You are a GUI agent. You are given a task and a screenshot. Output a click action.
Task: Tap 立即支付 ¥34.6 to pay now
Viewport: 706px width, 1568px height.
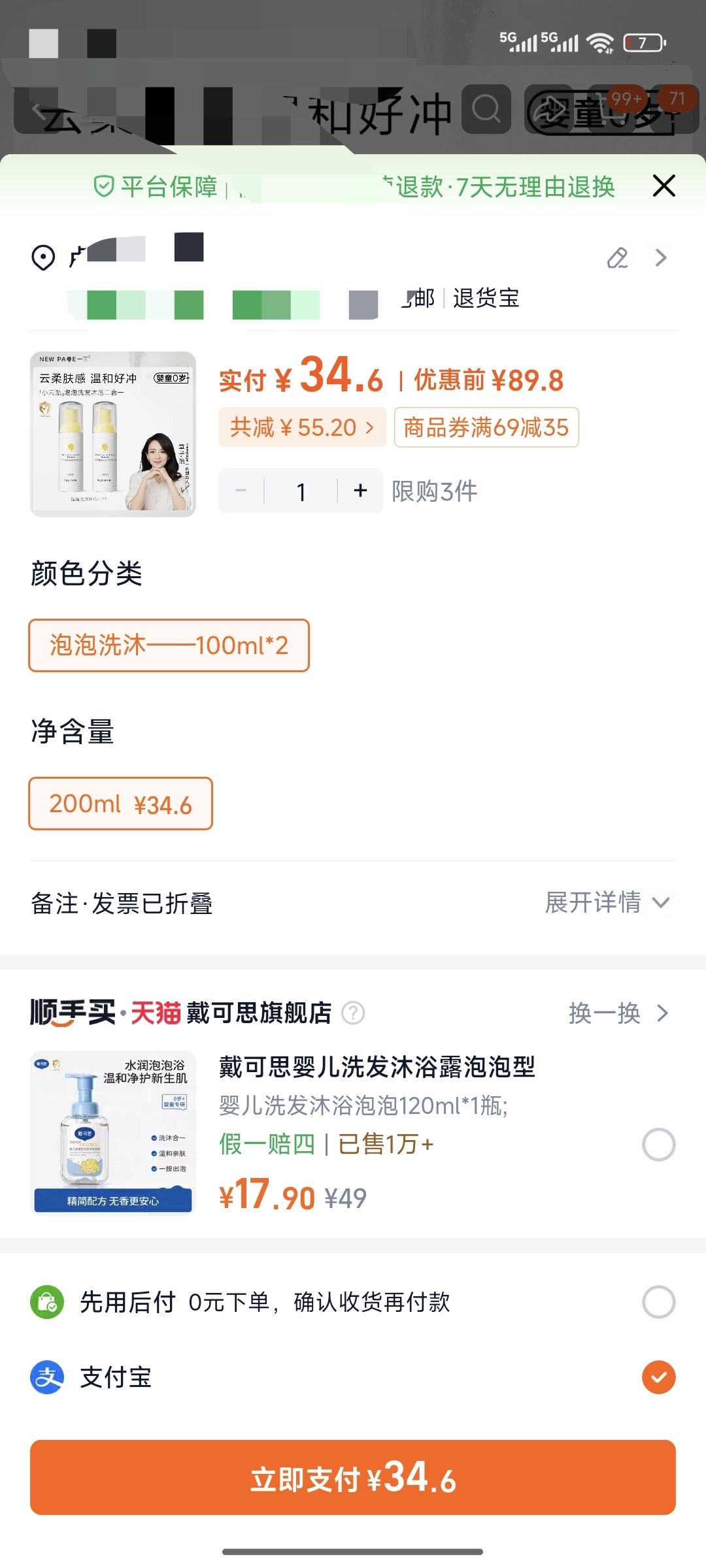coord(353,1477)
